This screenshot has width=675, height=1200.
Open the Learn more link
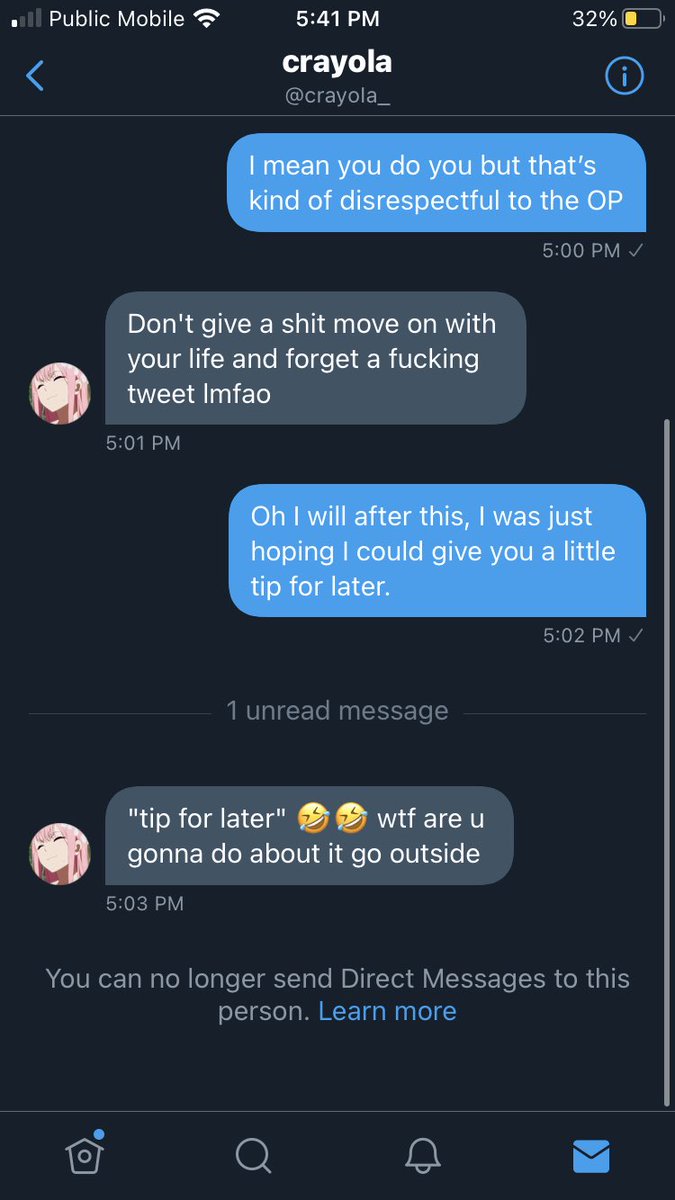point(387,1011)
